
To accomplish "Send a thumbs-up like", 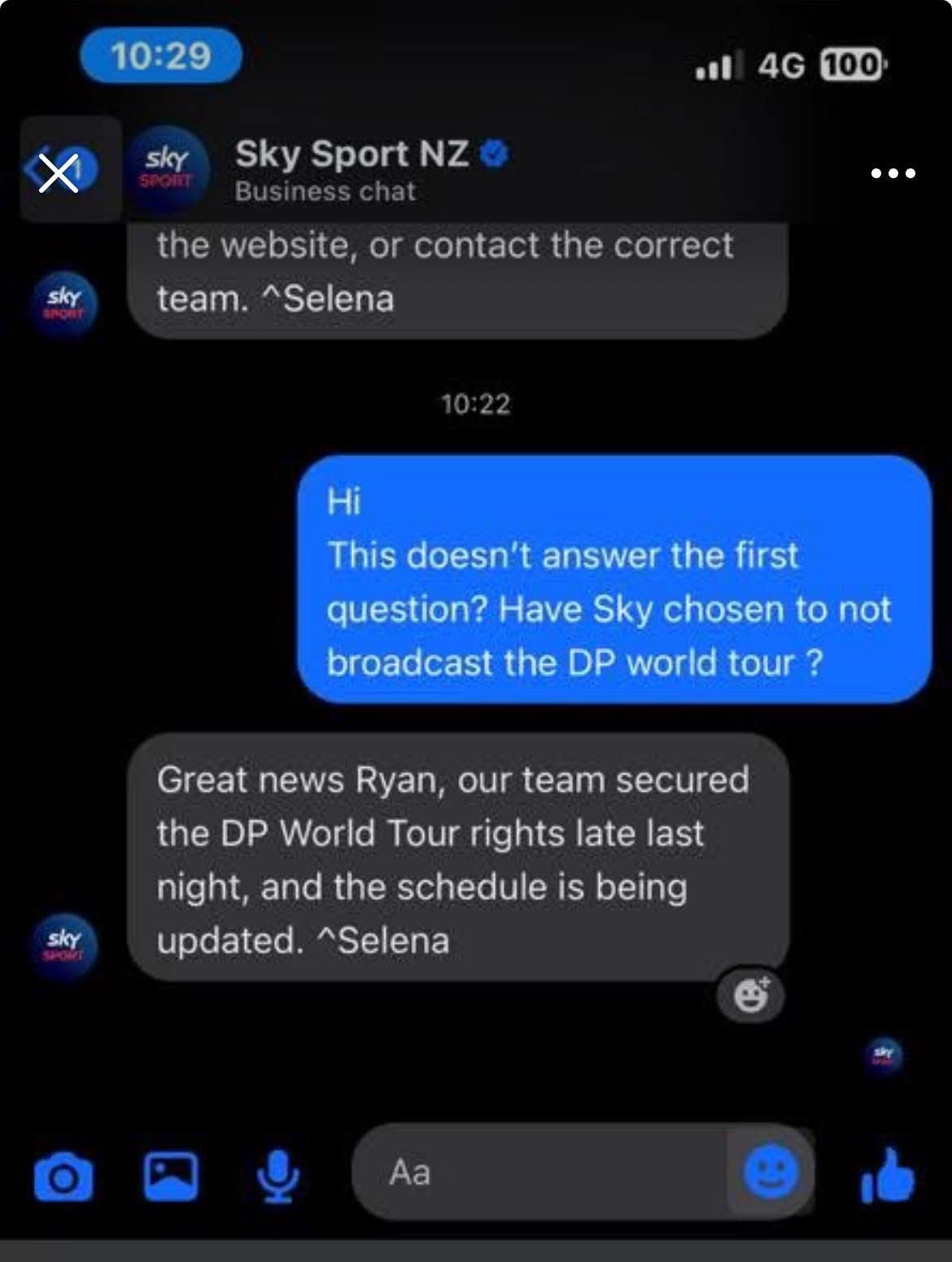I will click(888, 1176).
